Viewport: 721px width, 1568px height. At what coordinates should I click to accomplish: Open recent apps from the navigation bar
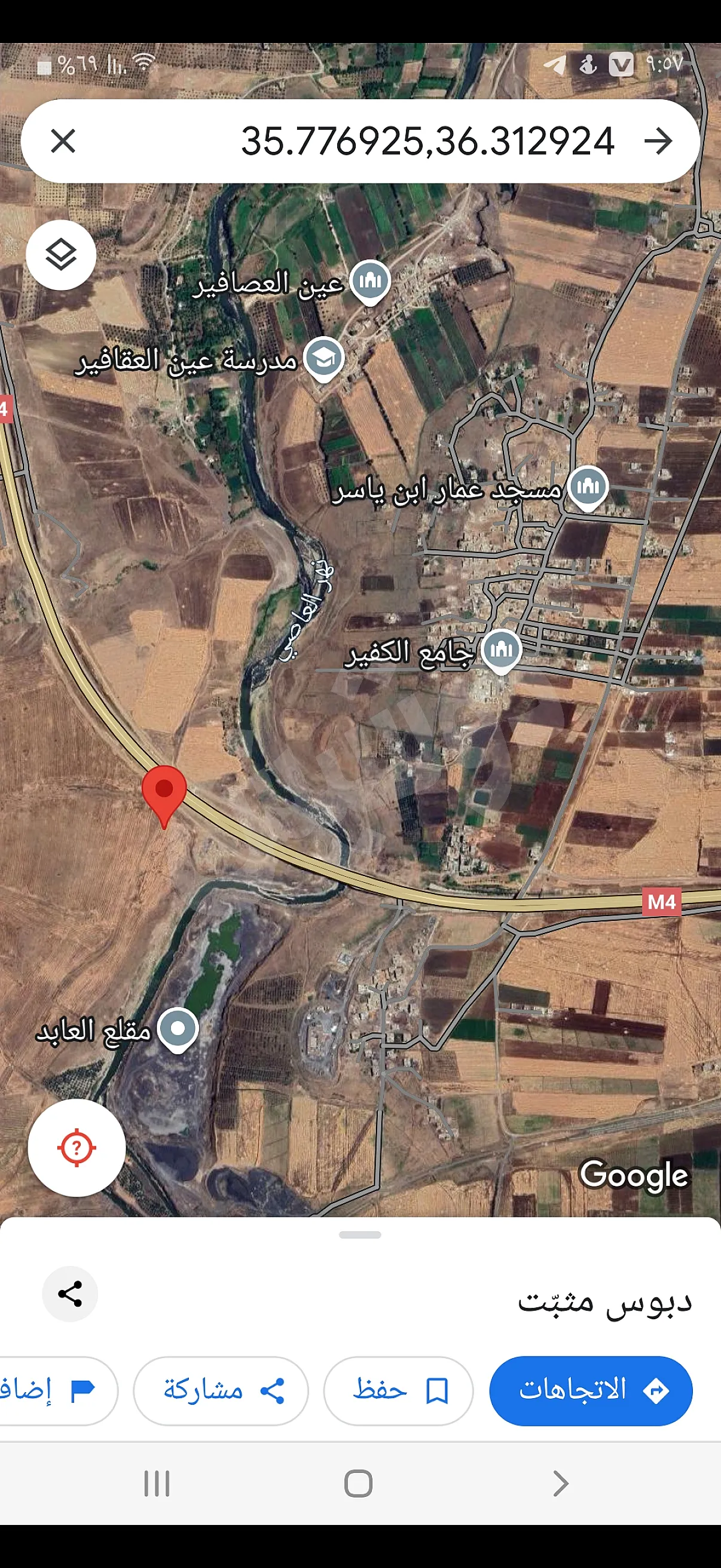tap(157, 1484)
